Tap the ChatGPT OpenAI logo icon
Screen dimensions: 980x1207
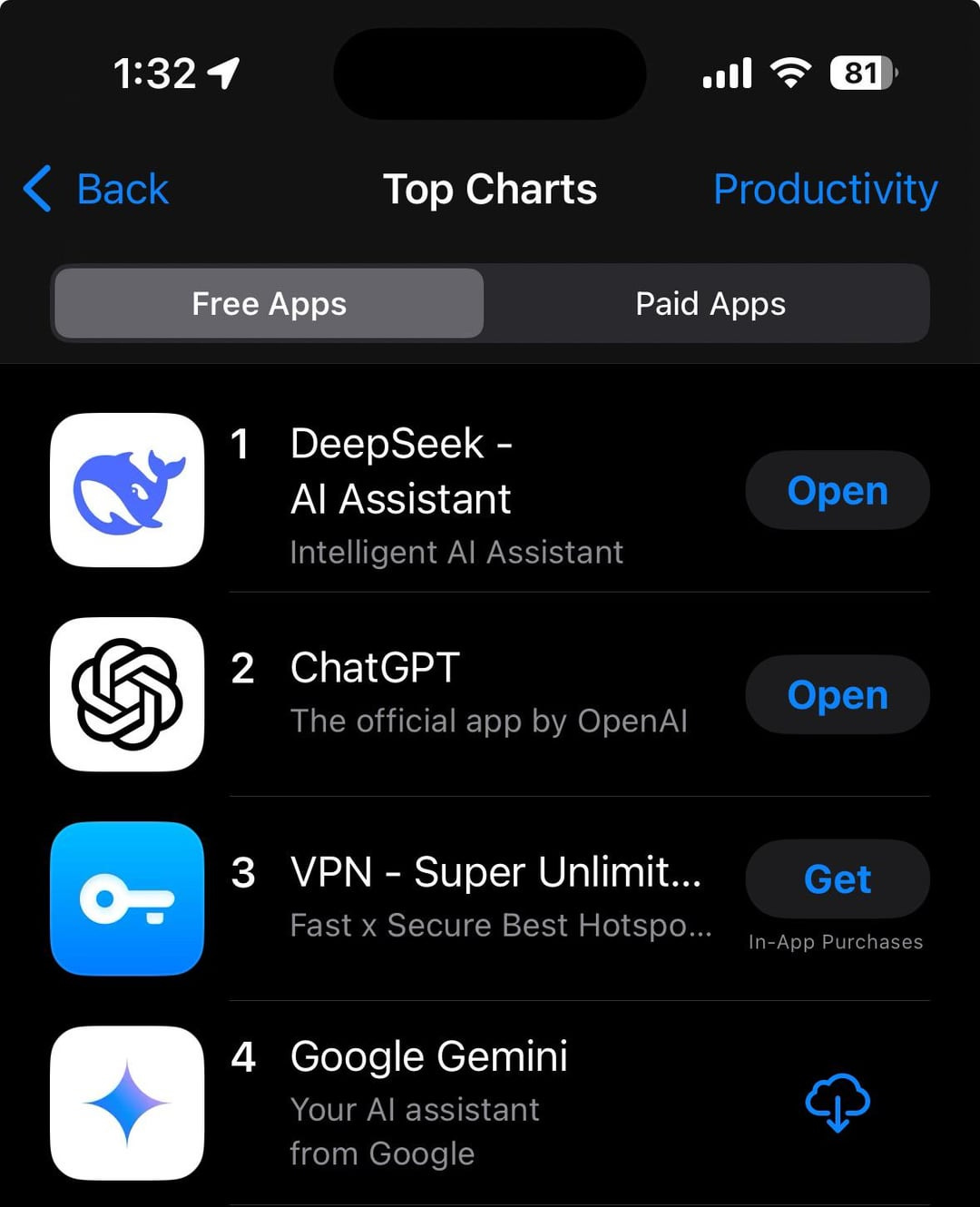(x=127, y=695)
